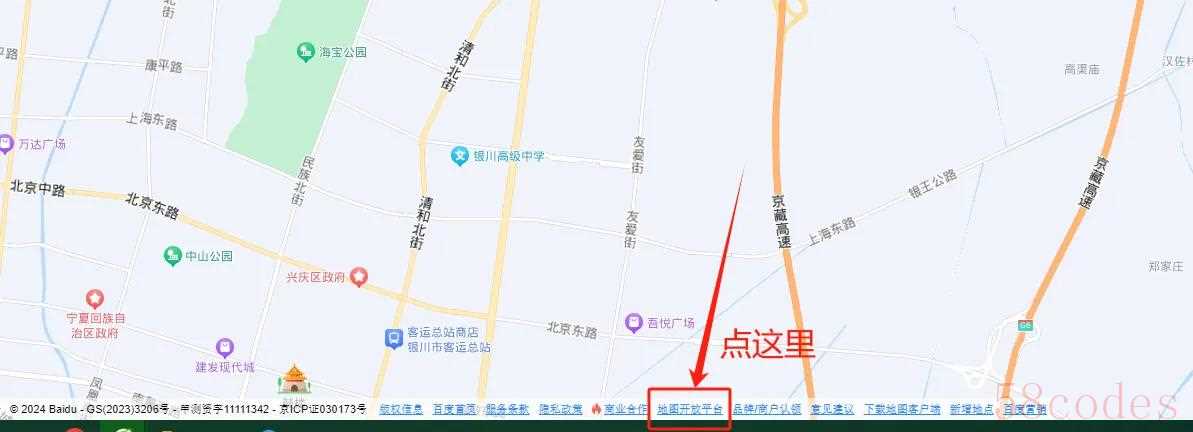Select the 兴庆区政府 map marker
Image resolution: width=1193 pixels, height=432 pixels.
(x=358, y=276)
